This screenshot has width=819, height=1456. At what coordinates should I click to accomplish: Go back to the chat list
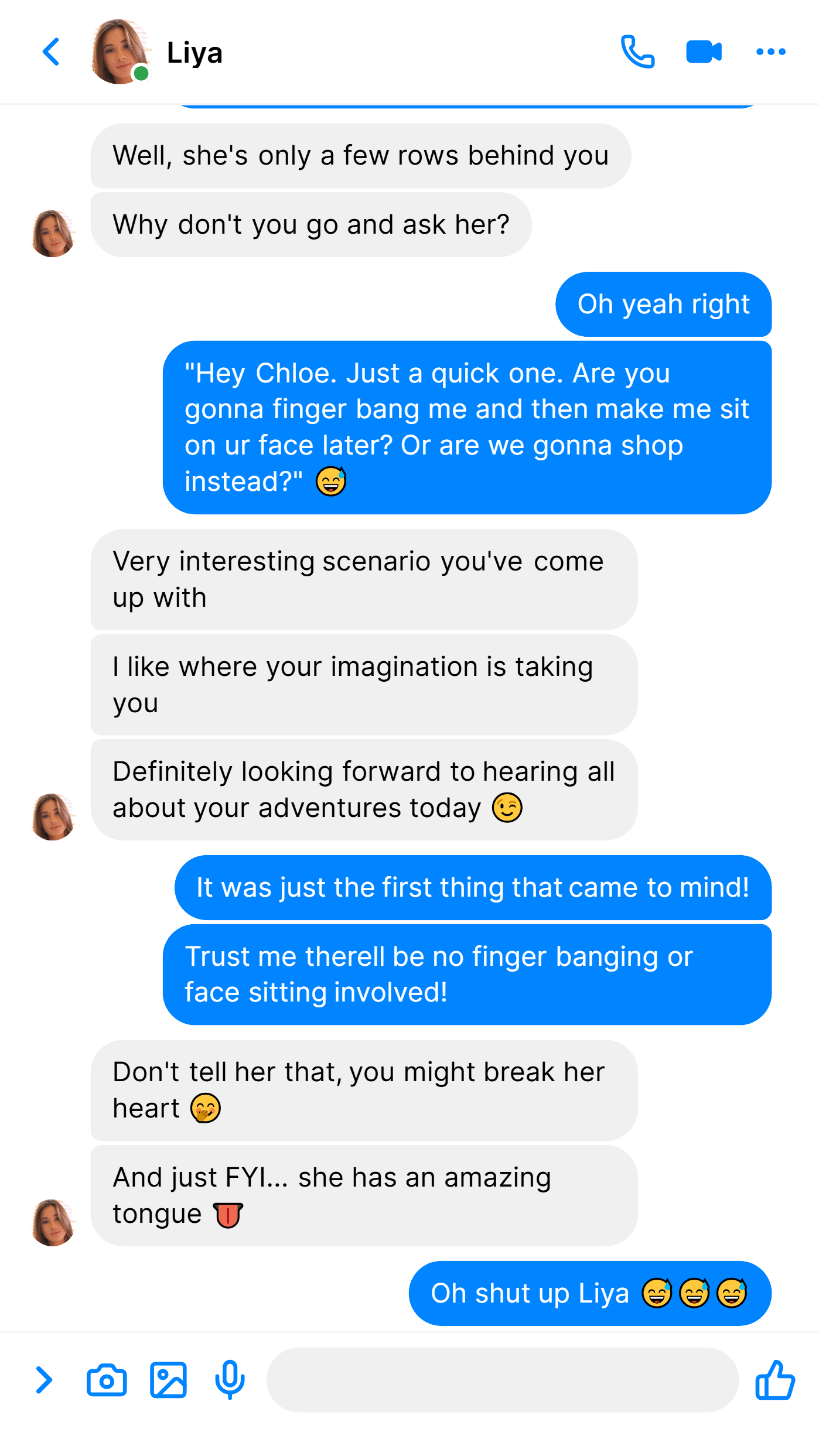[51, 52]
